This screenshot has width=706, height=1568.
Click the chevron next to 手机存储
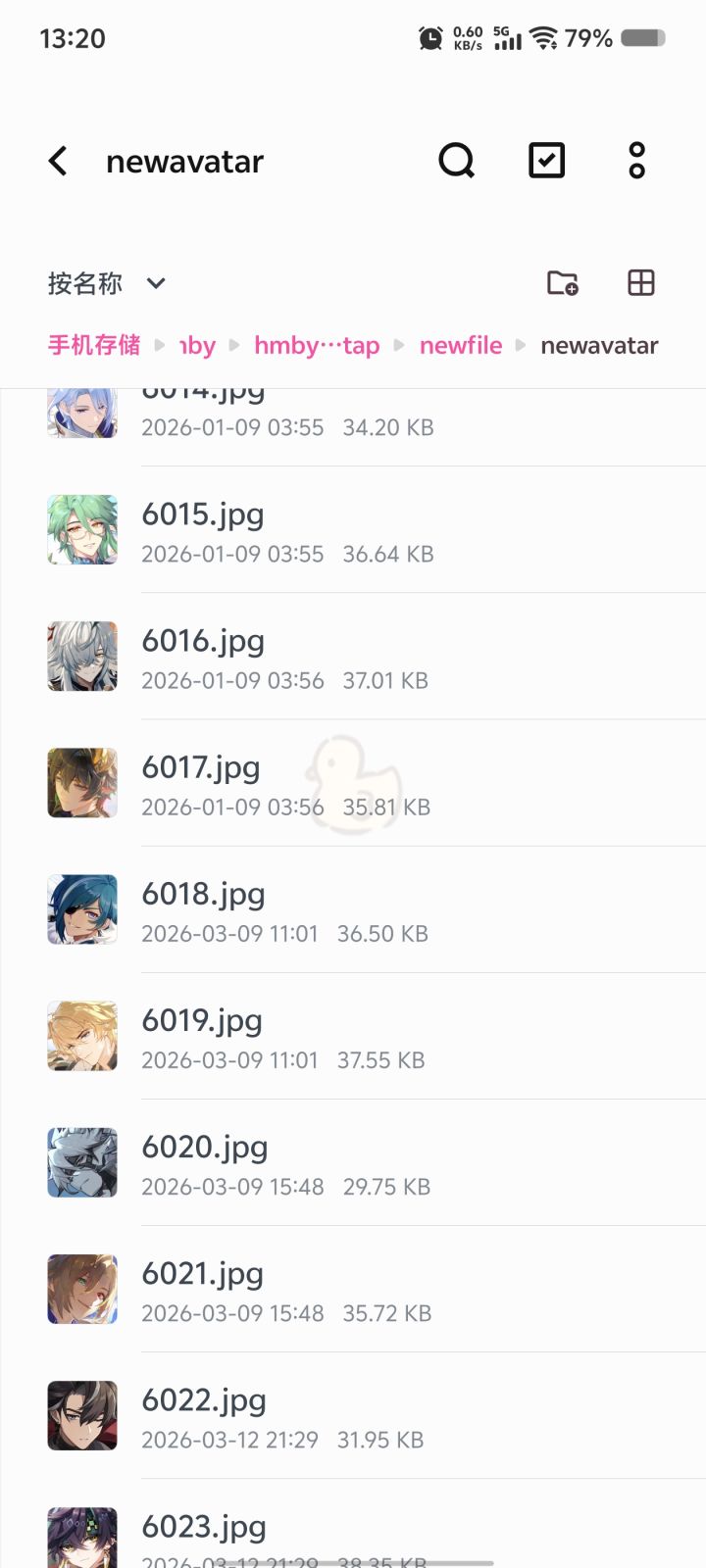[159, 345]
